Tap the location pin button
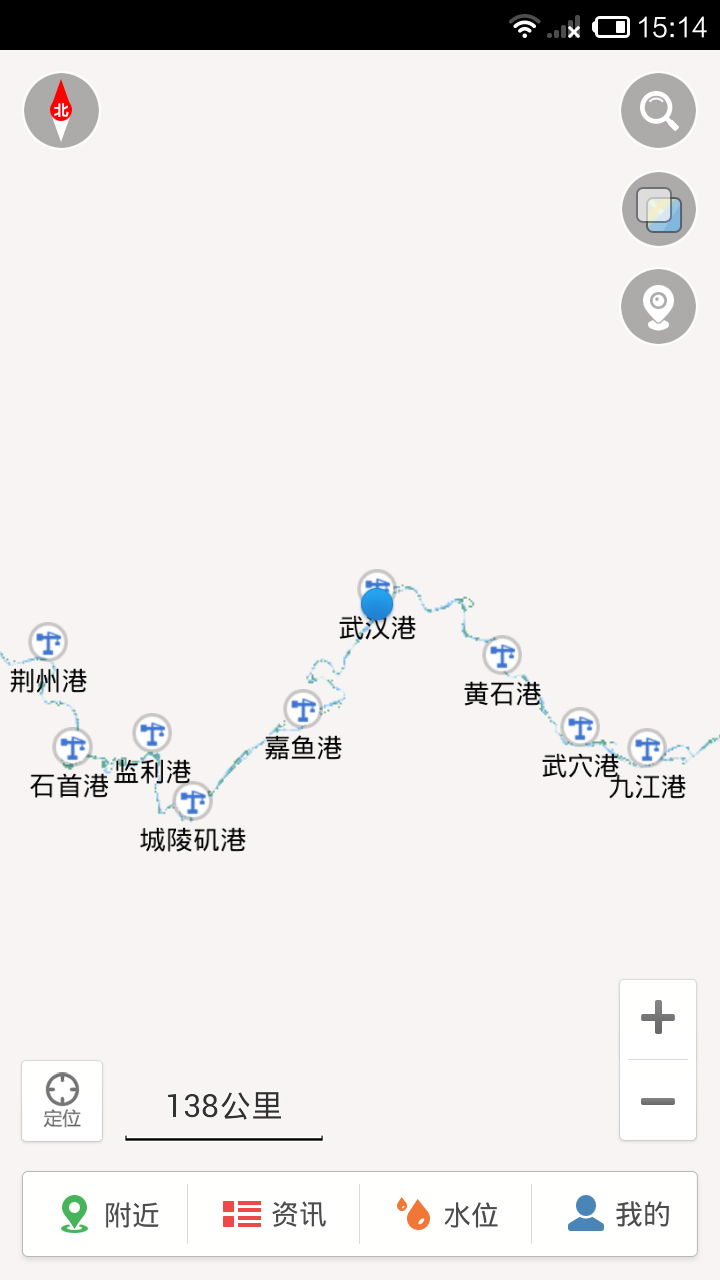 point(658,306)
